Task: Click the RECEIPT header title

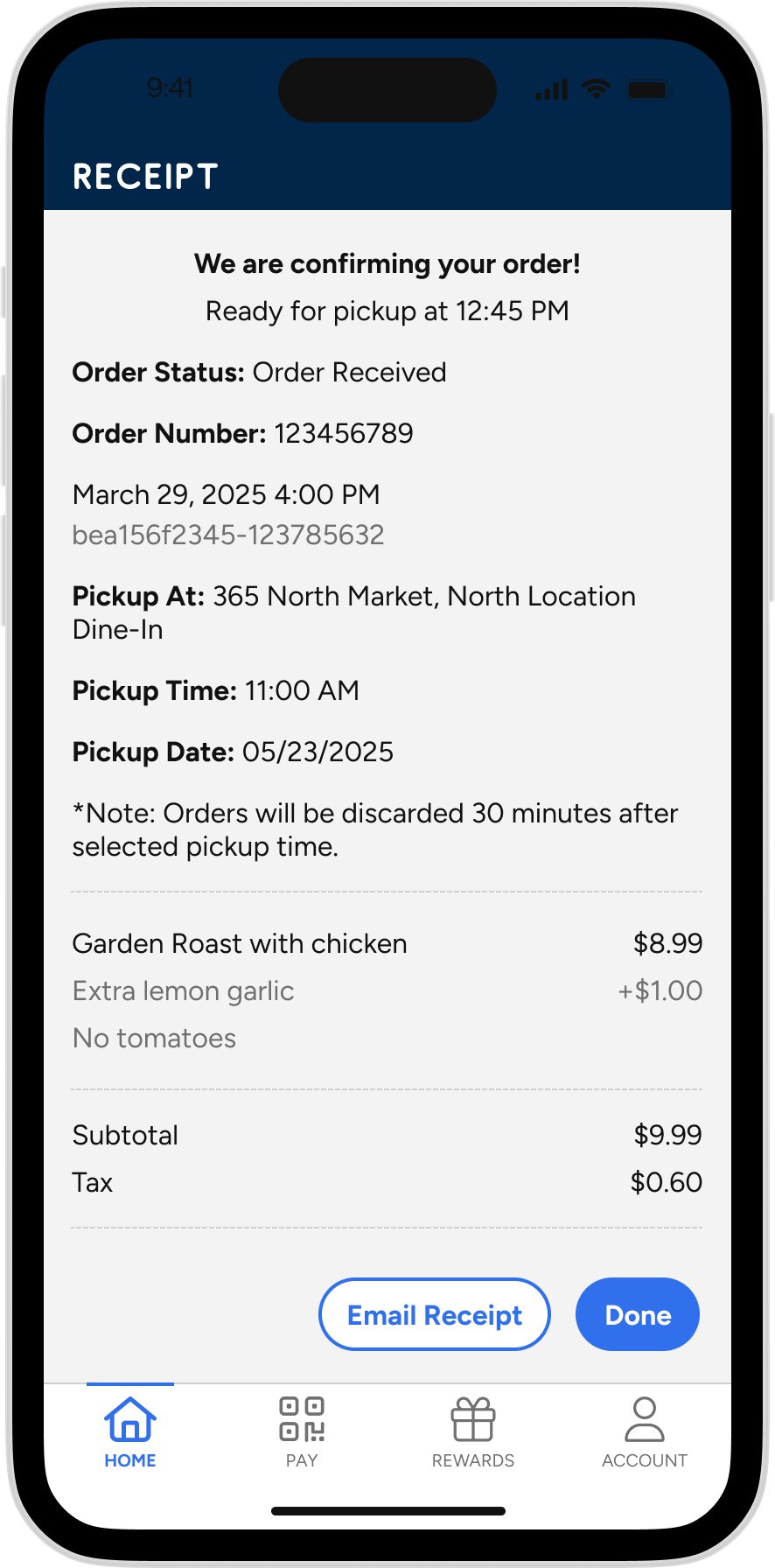Action: pyautogui.click(x=144, y=175)
